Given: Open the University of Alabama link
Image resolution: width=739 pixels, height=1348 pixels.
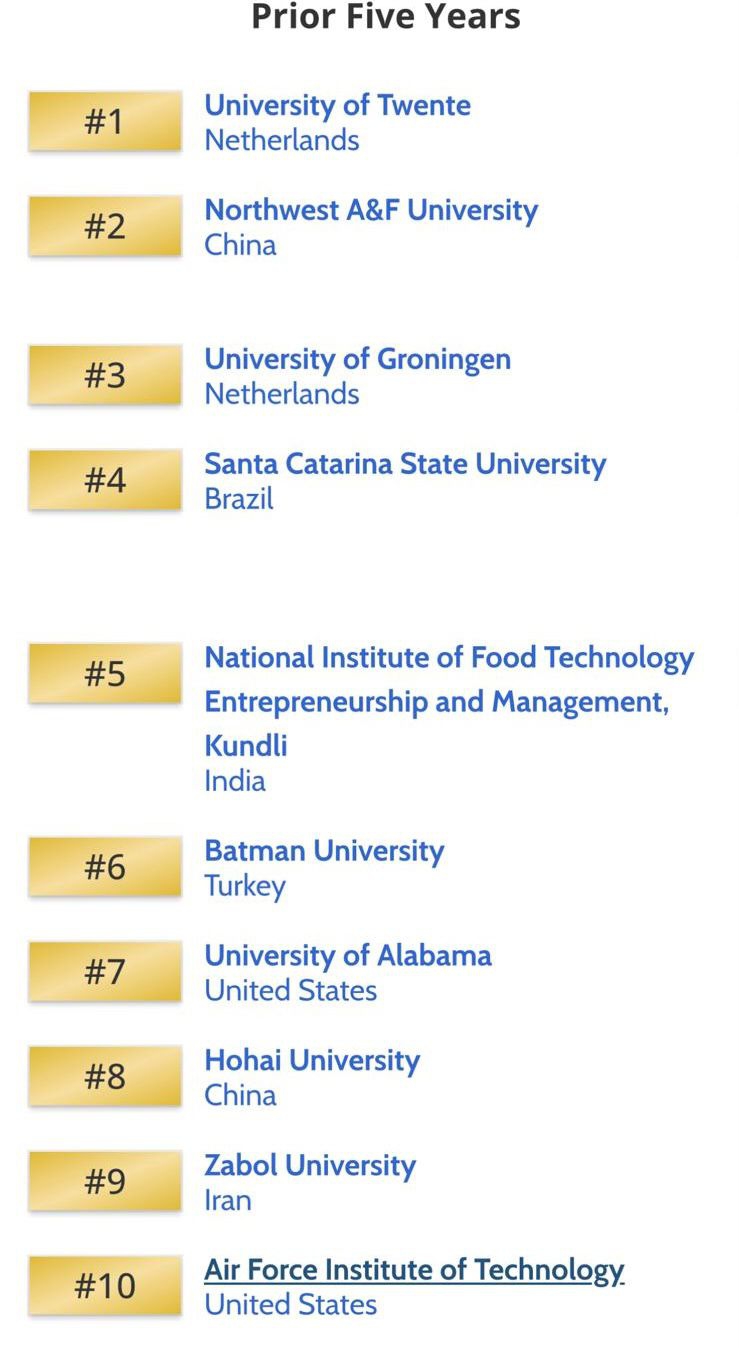Looking at the screenshot, I should [348, 956].
